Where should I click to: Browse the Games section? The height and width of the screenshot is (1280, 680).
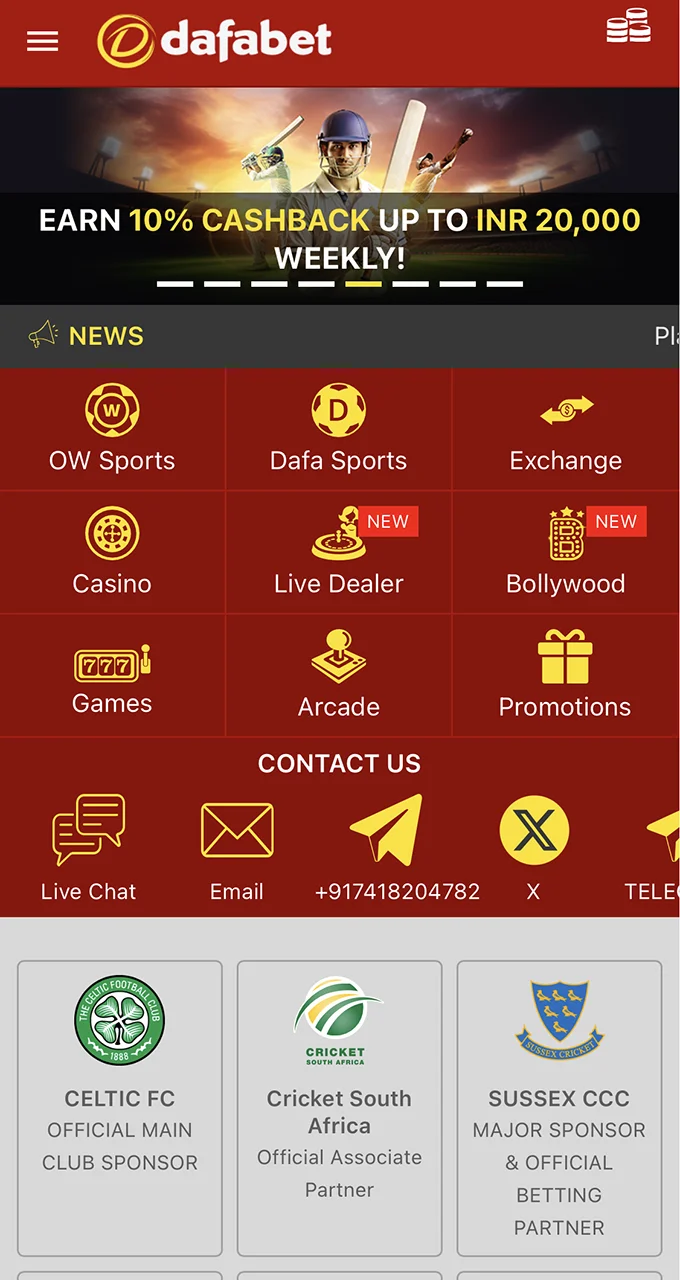[x=112, y=677]
